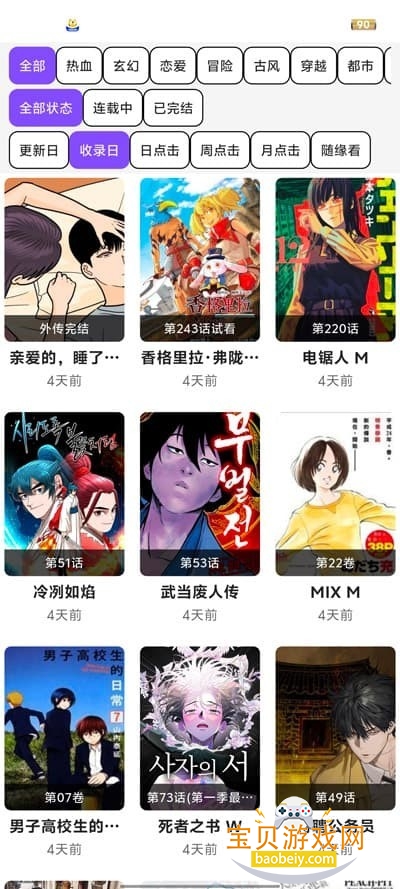Sort by 月点击
The image size is (400, 889).
tap(280, 150)
